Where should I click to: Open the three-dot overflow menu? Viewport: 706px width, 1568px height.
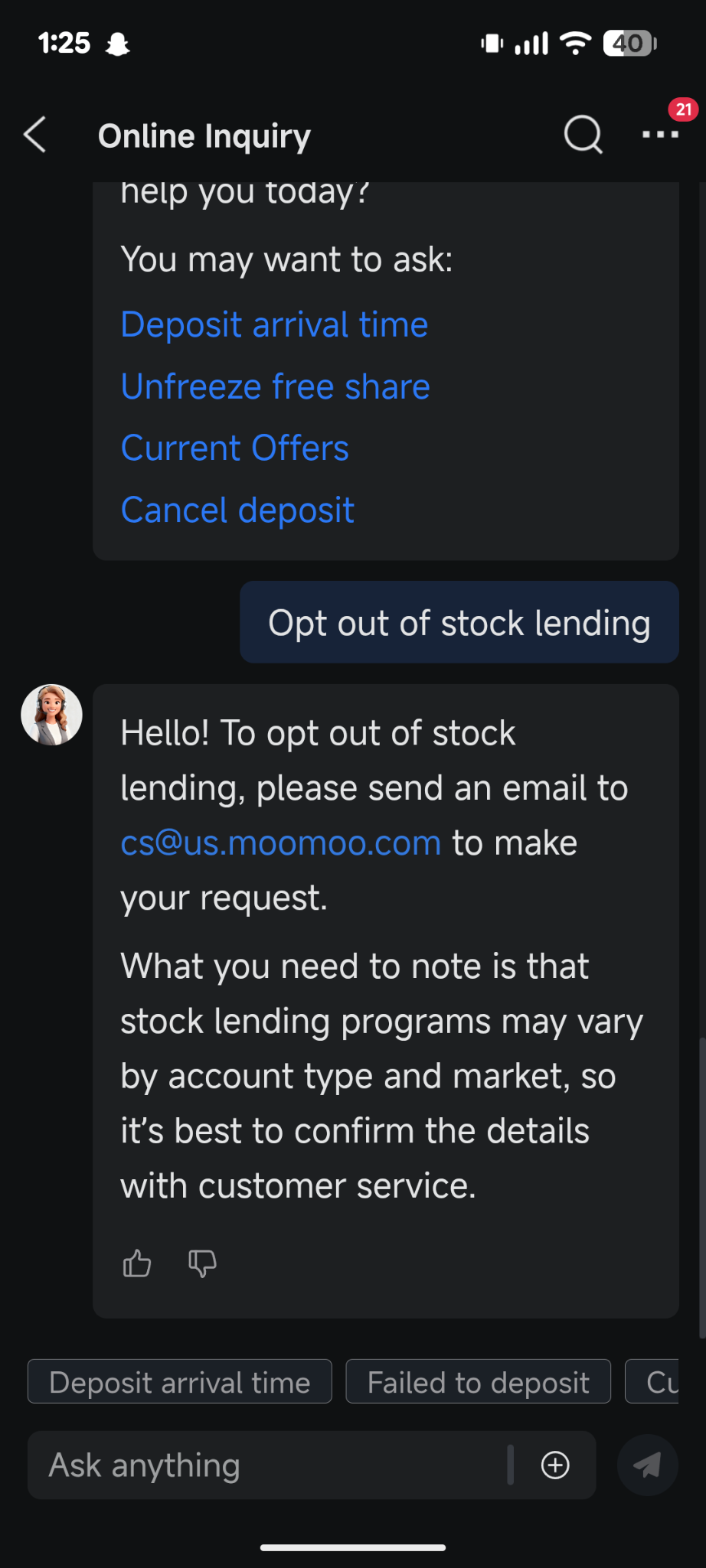click(661, 135)
